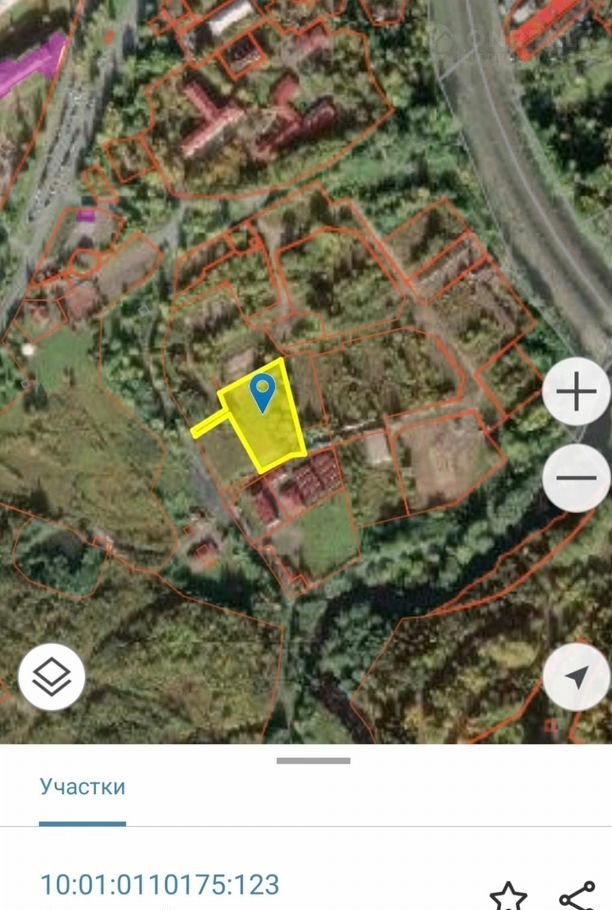Viewport: 612px width, 910px height.
Task: Switch to the Участки tab
Action: 83,786
